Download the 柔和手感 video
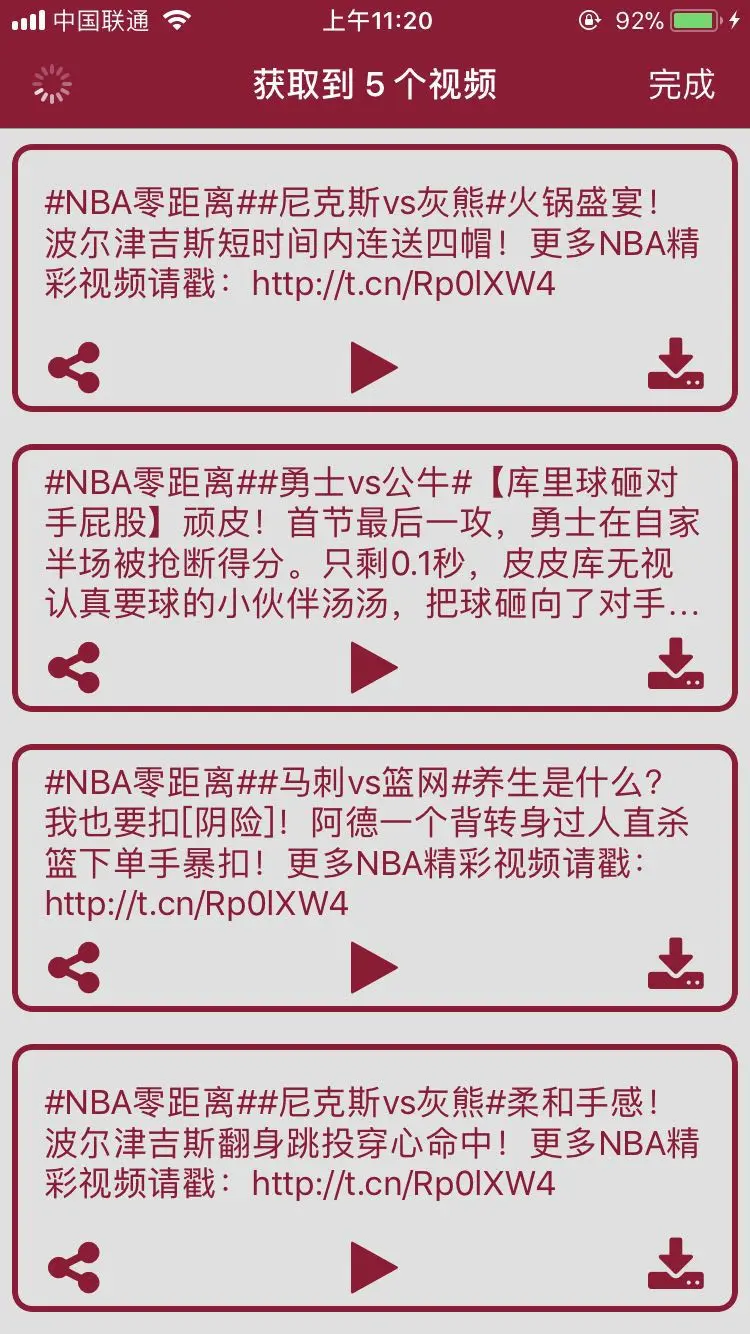This screenshot has height=1334, width=750. (x=676, y=1264)
